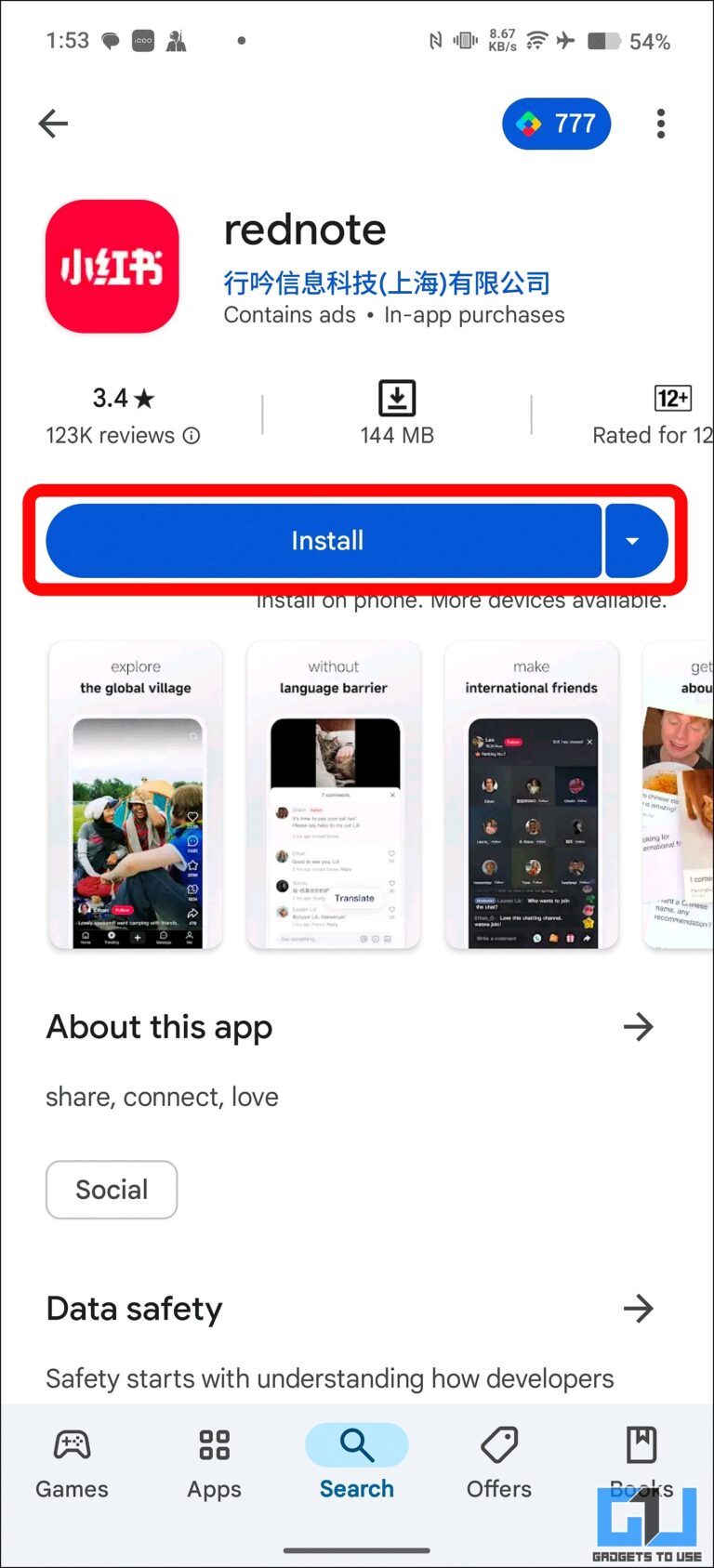Viewport: 714px width, 1568px height.
Task: Switch to the Games tab
Action: 72,1464
